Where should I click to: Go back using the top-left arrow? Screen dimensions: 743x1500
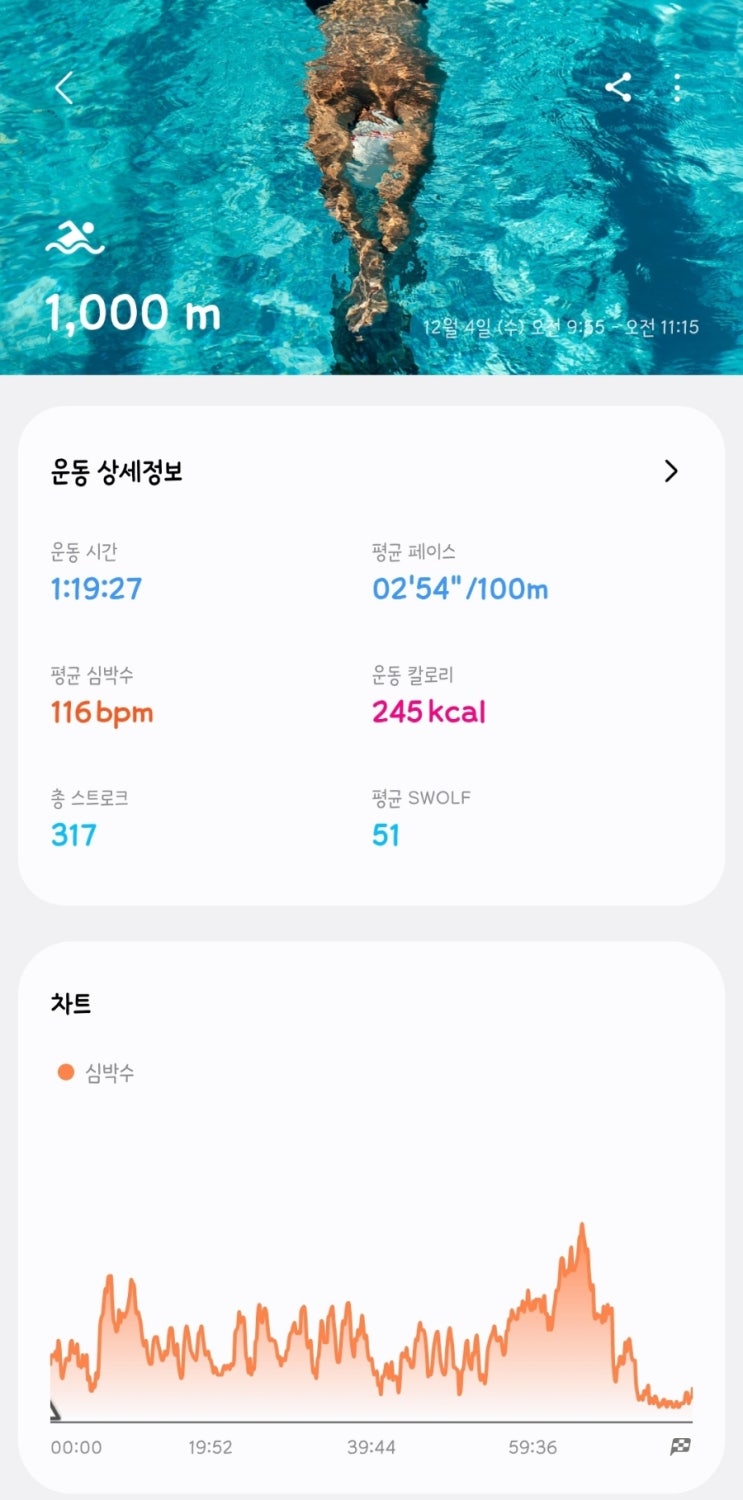pos(64,88)
